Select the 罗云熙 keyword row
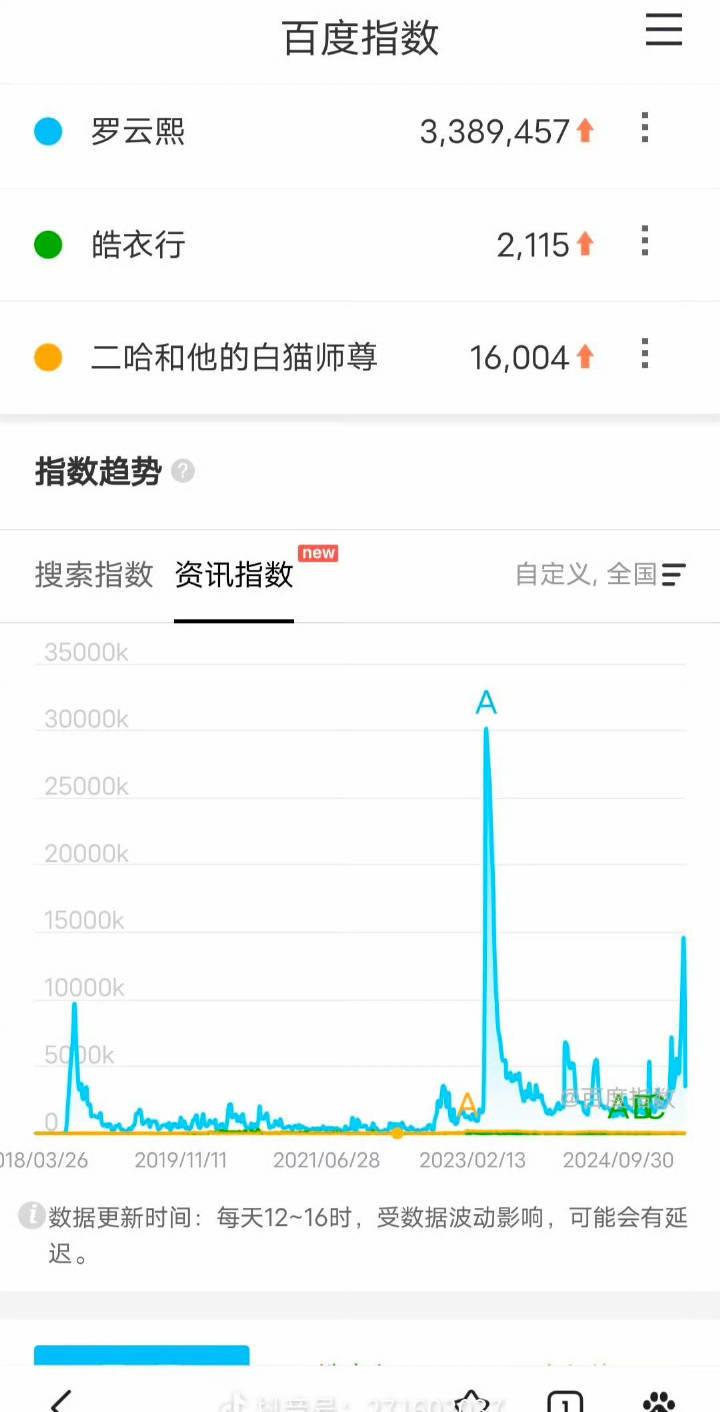 (360, 131)
